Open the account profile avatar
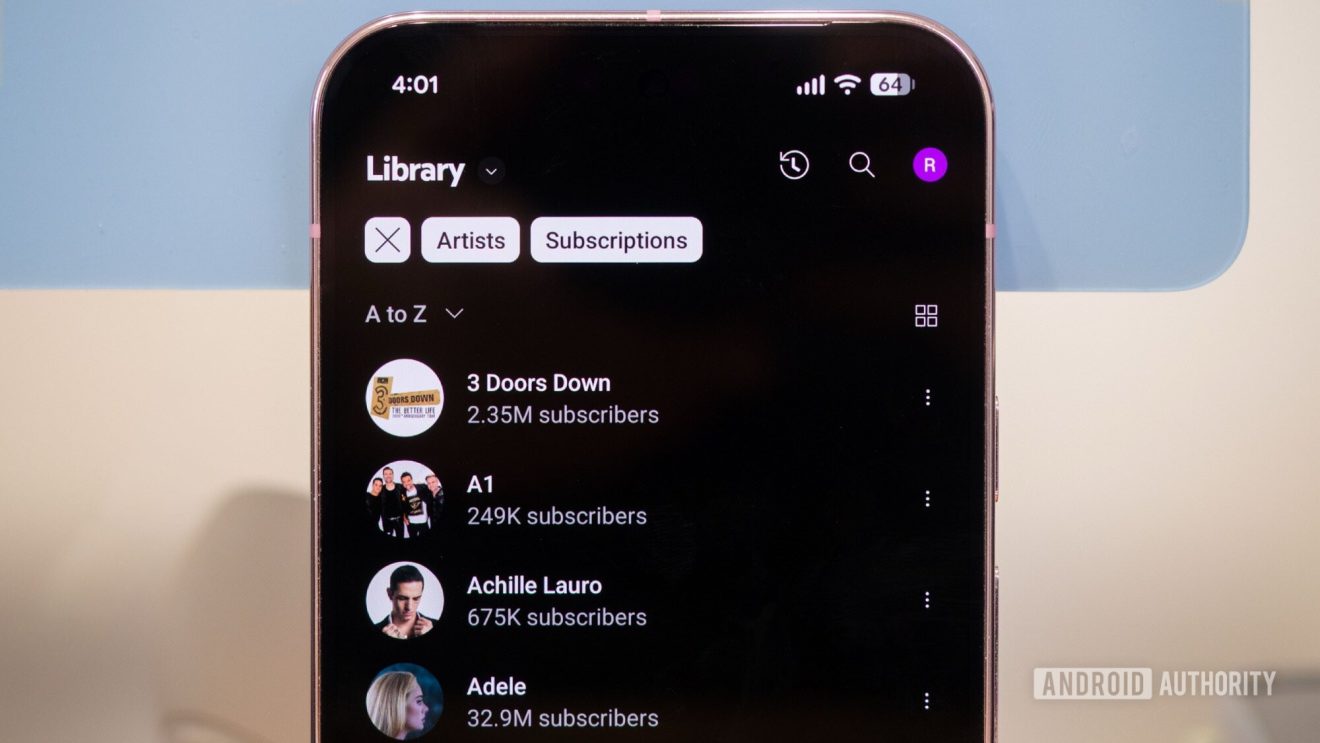This screenshot has width=1320, height=743. [x=929, y=165]
